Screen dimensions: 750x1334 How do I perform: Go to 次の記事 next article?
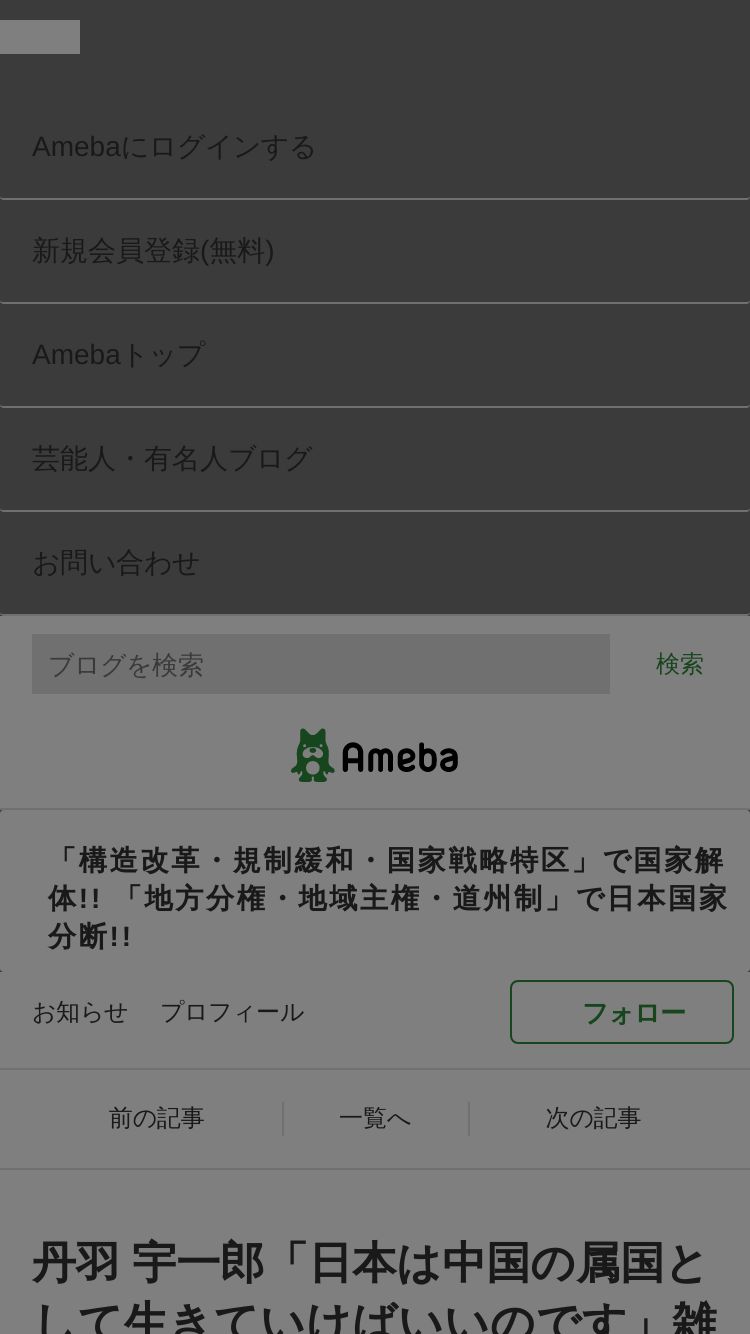pyautogui.click(x=593, y=1118)
